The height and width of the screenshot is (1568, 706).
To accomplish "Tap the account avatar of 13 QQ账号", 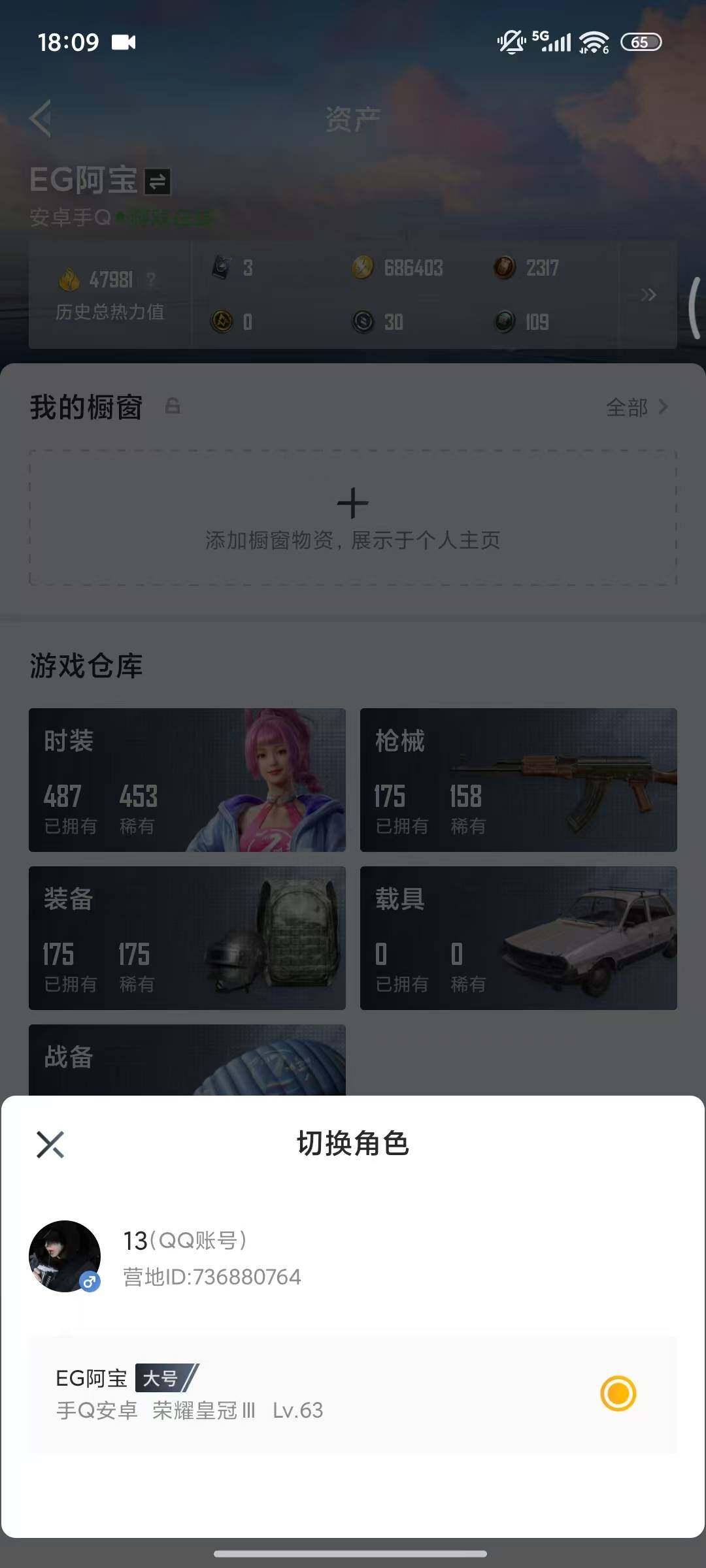I will 64,1256.
